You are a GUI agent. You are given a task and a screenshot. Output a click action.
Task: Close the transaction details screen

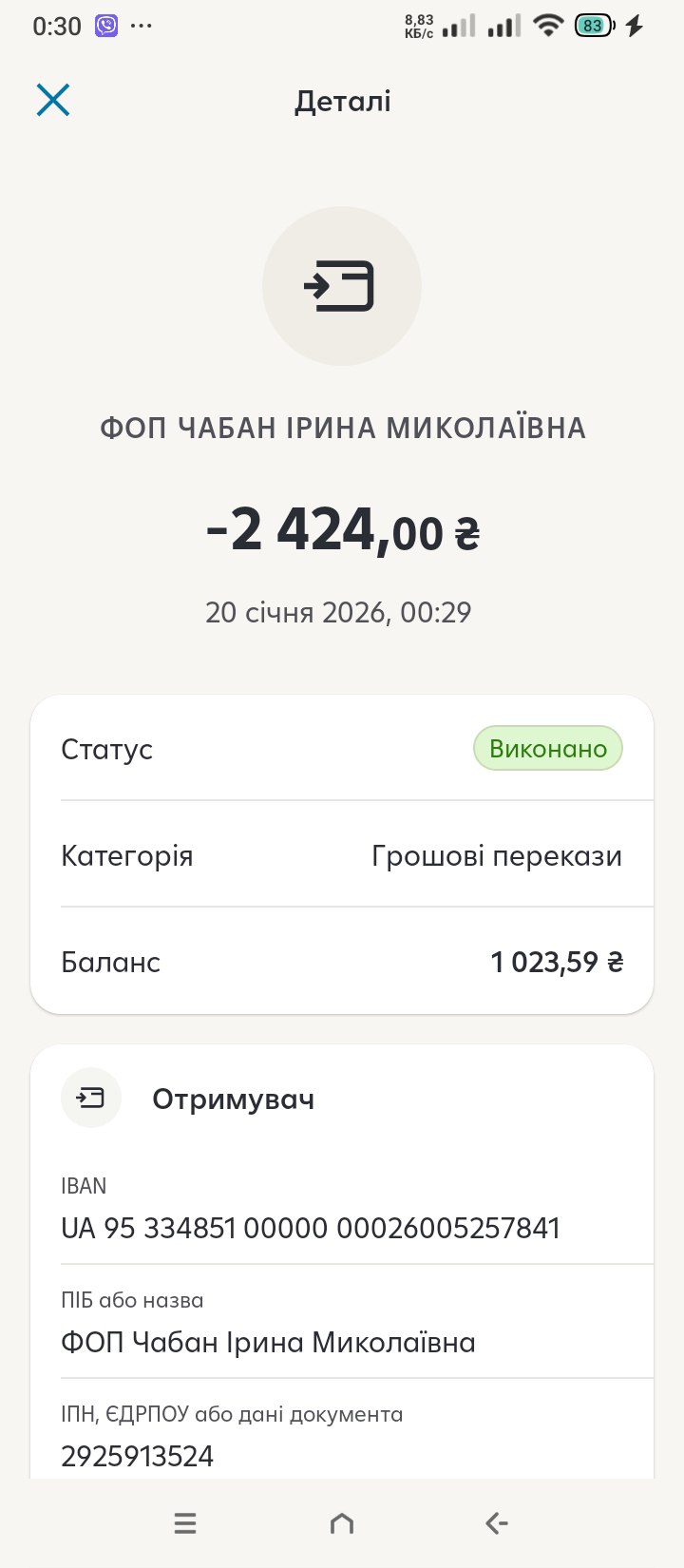coord(53,100)
